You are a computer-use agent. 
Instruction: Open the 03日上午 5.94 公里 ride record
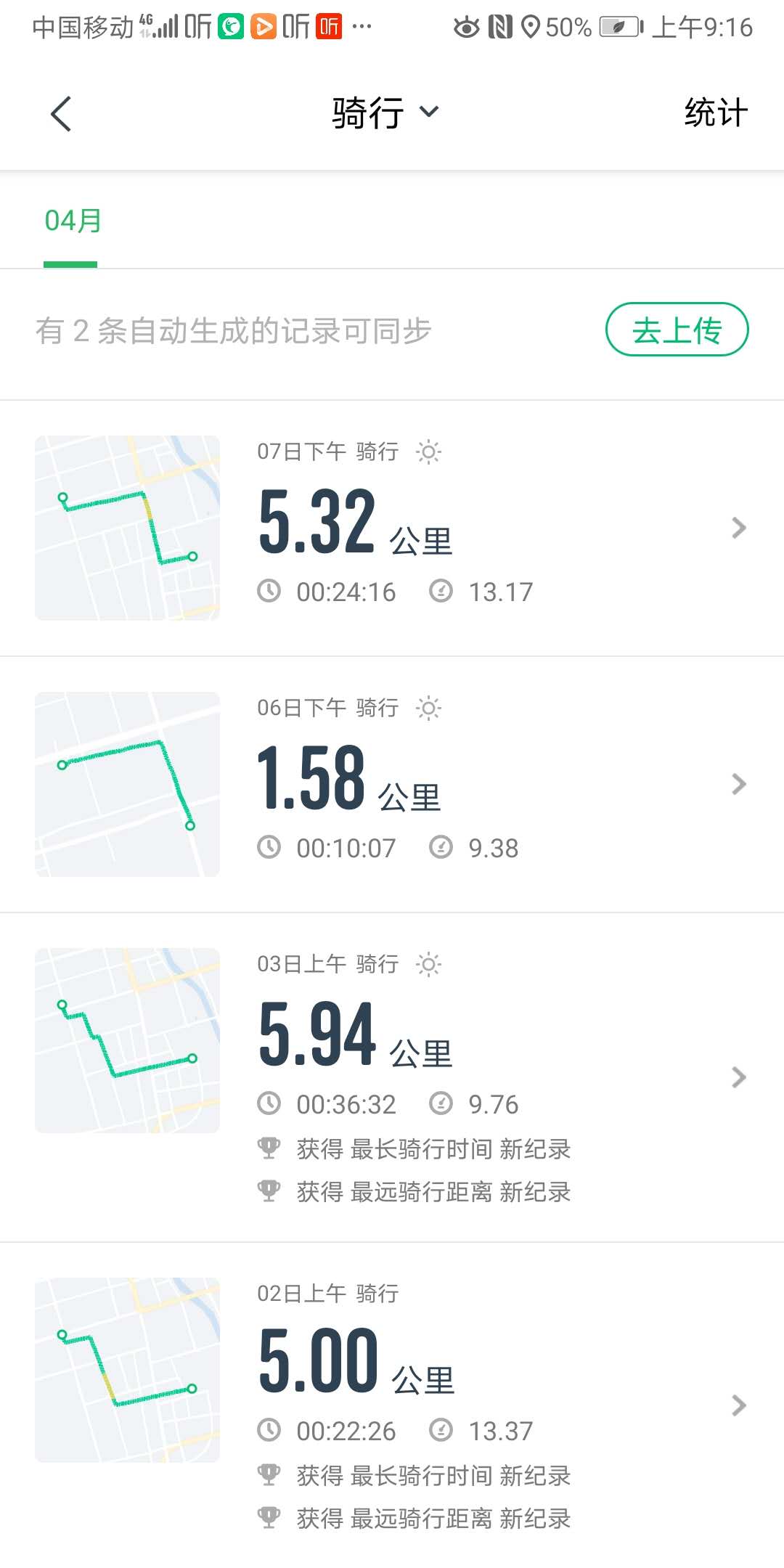[392, 1077]
